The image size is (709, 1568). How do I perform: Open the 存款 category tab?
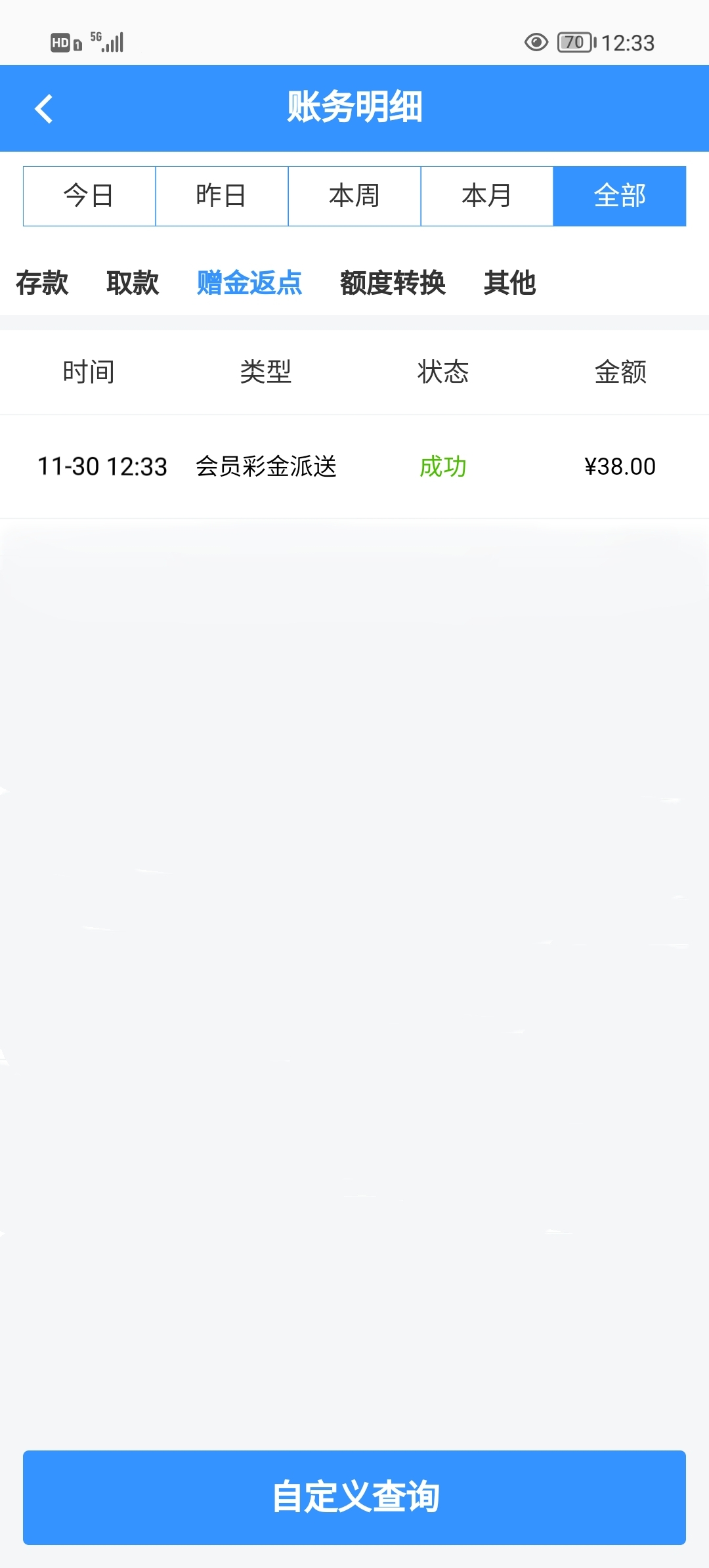(42, 283)
